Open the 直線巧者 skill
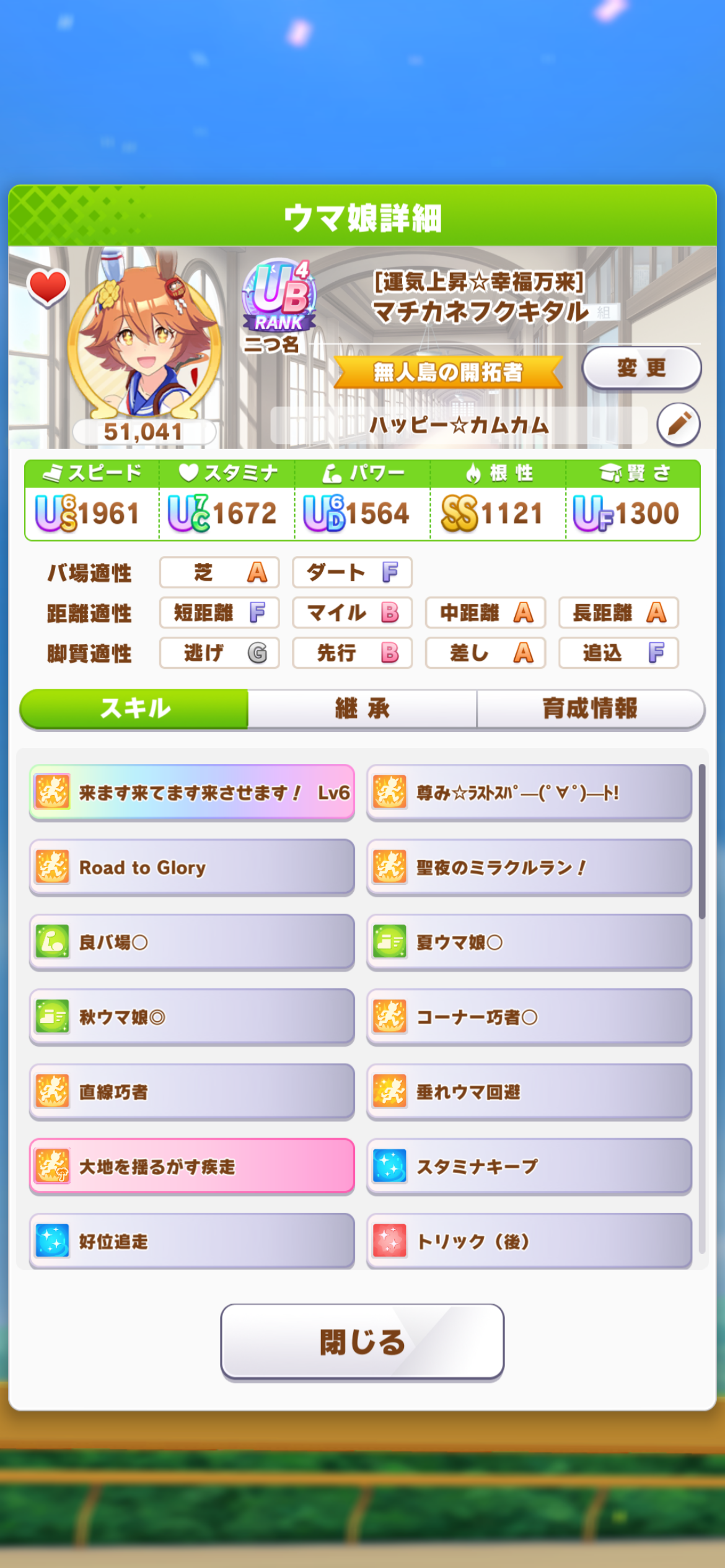This screenshot has width=725, height=1568. click(x=191, y=1092)
